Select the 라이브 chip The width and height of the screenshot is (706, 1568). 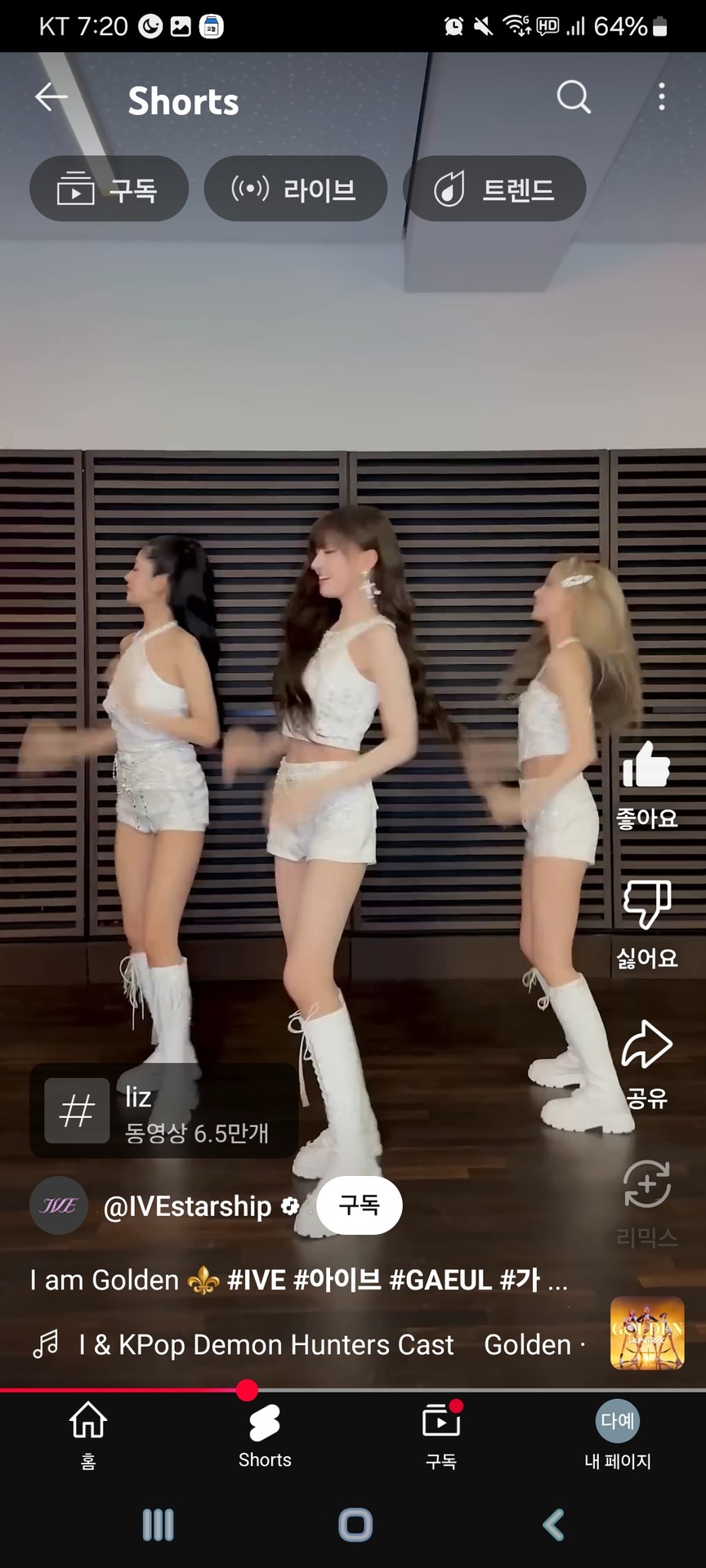pyautogui.click(x=295, y=189)
